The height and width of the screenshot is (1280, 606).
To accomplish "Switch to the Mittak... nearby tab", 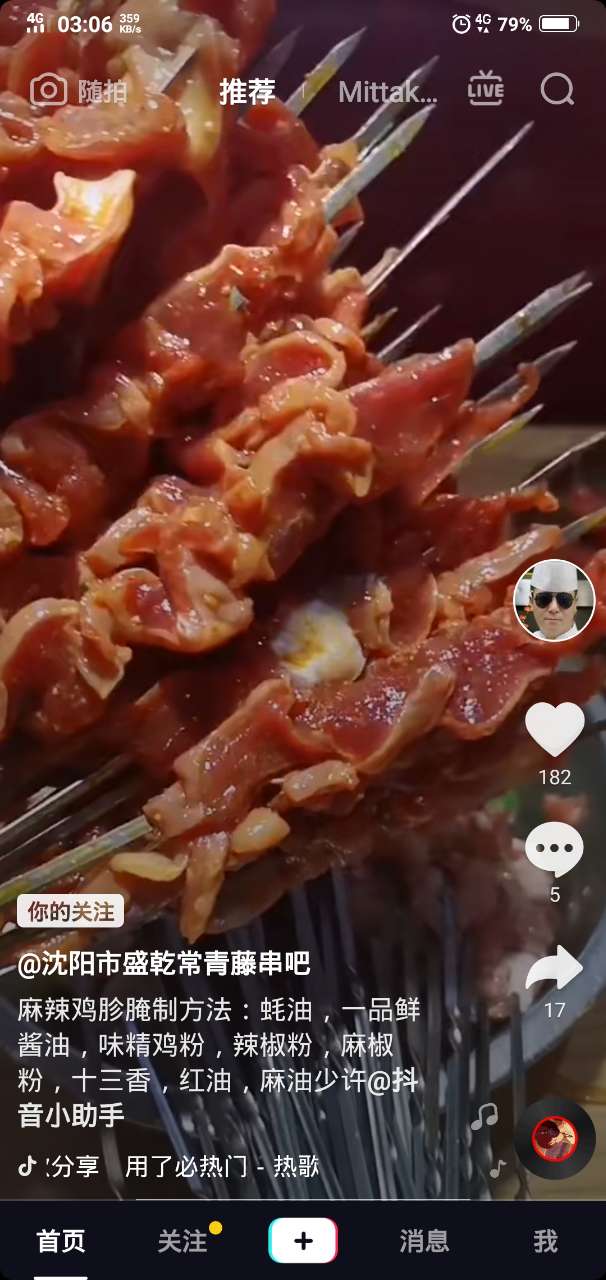I will (x=387, y=92).
